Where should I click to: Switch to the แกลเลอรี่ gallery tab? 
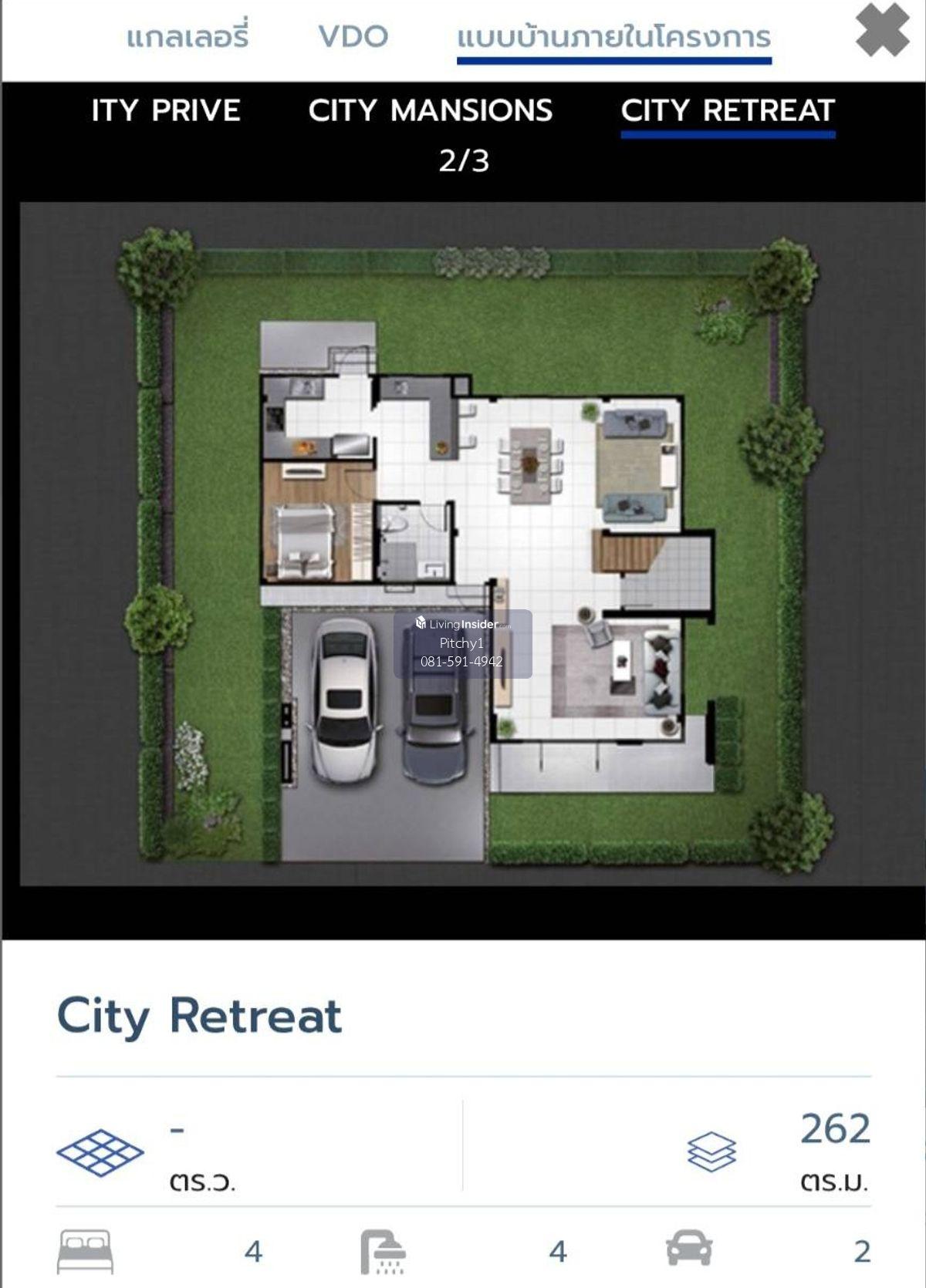pyautogui.click(x=188, y=37)
